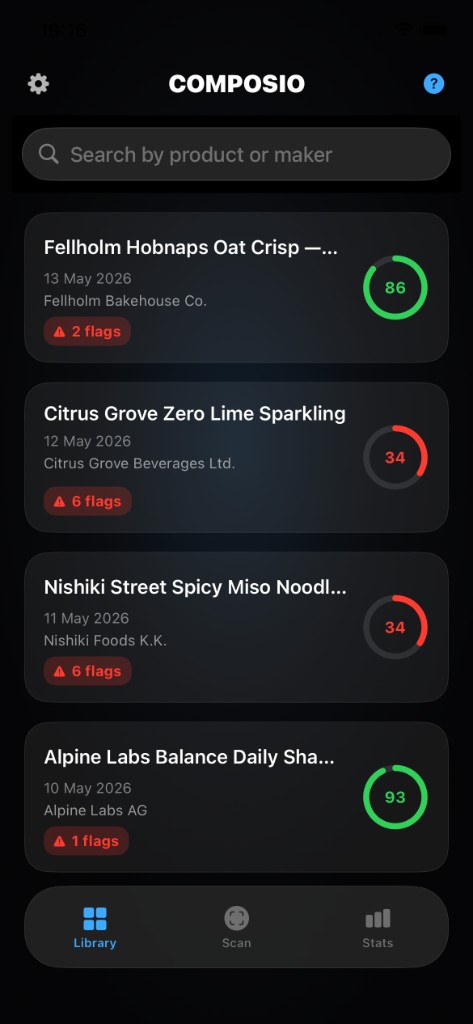This screenshot has height=1024, width=473.
Task: Select the Library tab
Action: point(95,927)
